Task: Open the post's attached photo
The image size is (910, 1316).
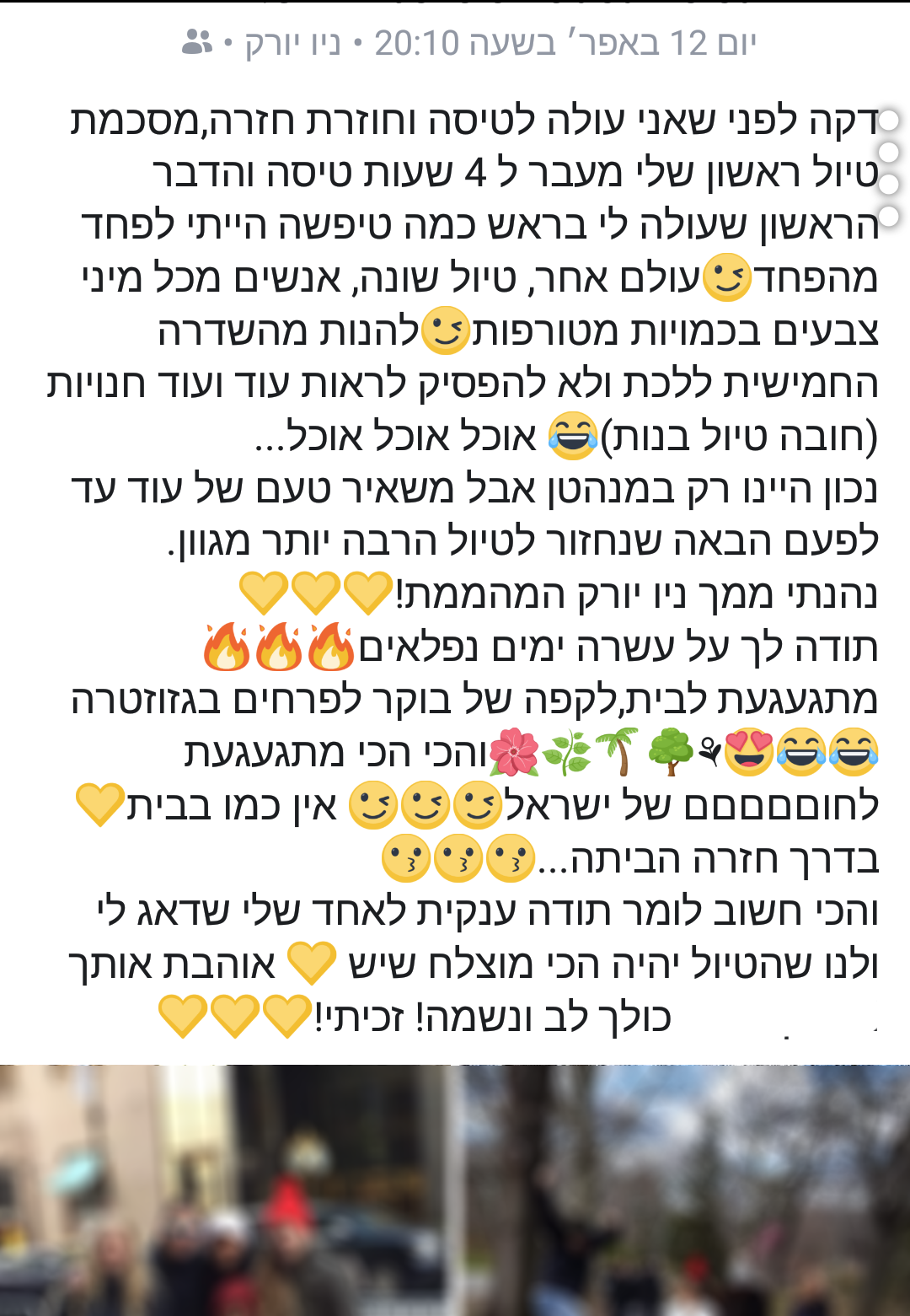Action: 455,1189
